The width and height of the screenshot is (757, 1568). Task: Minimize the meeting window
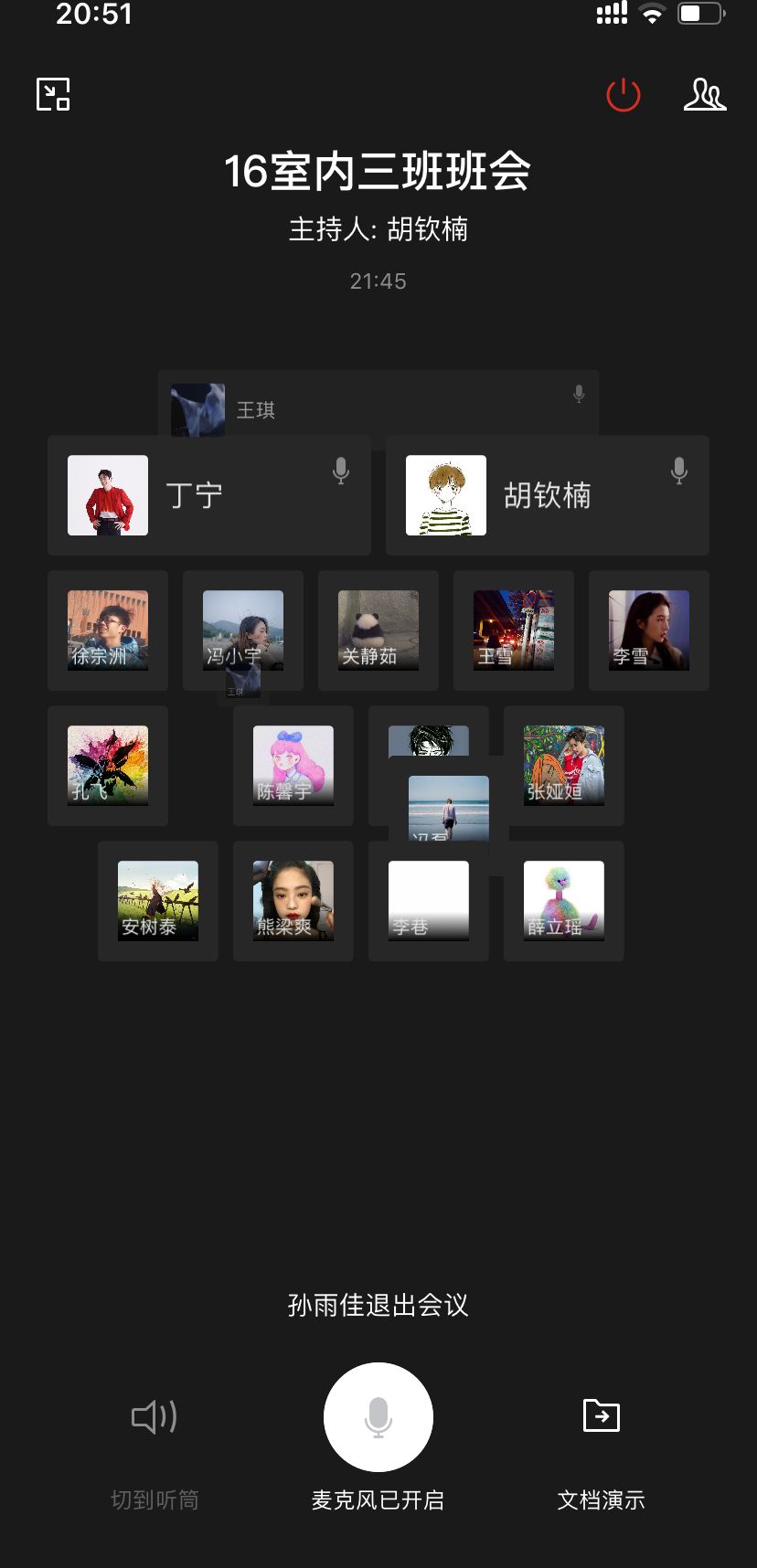tap(53, 94)
